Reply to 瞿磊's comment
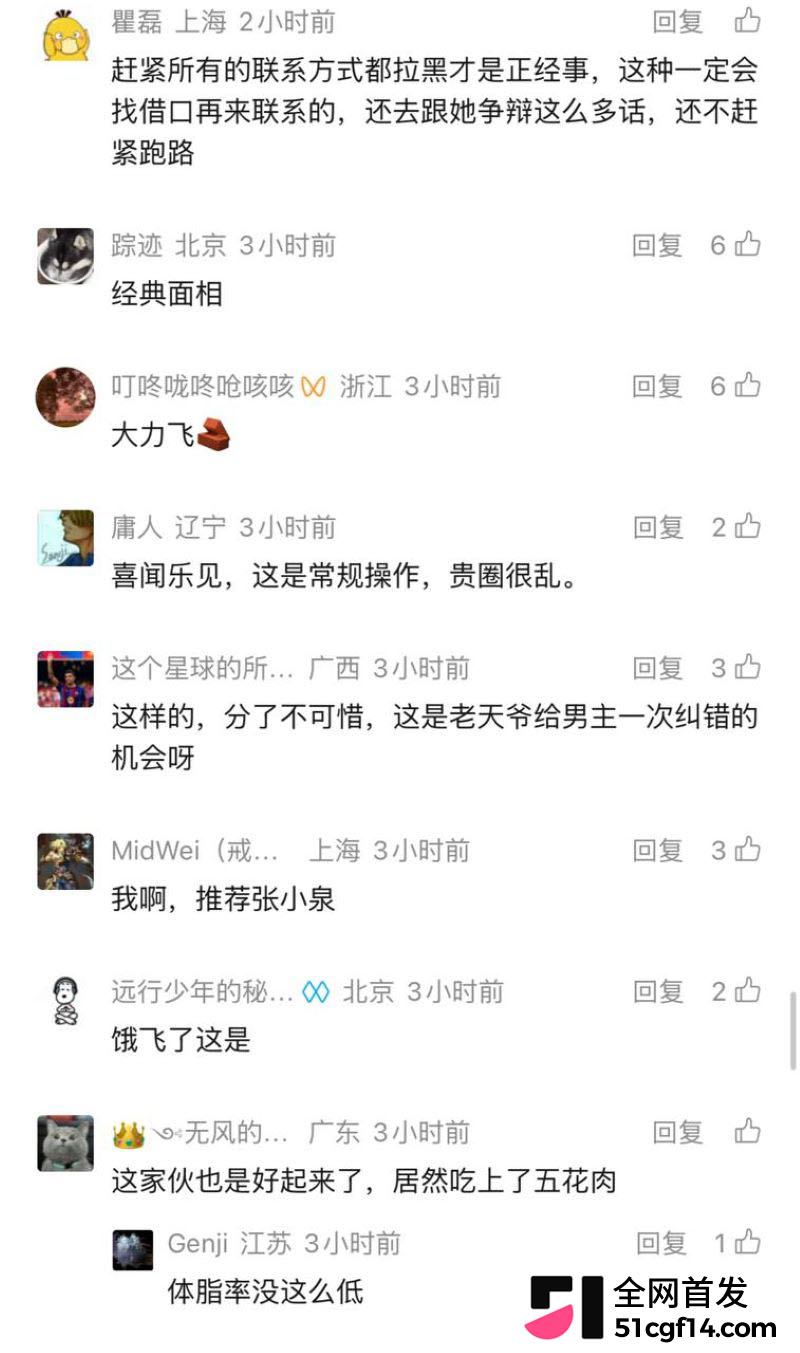800x1353 pixels. (x=677, y=21)
